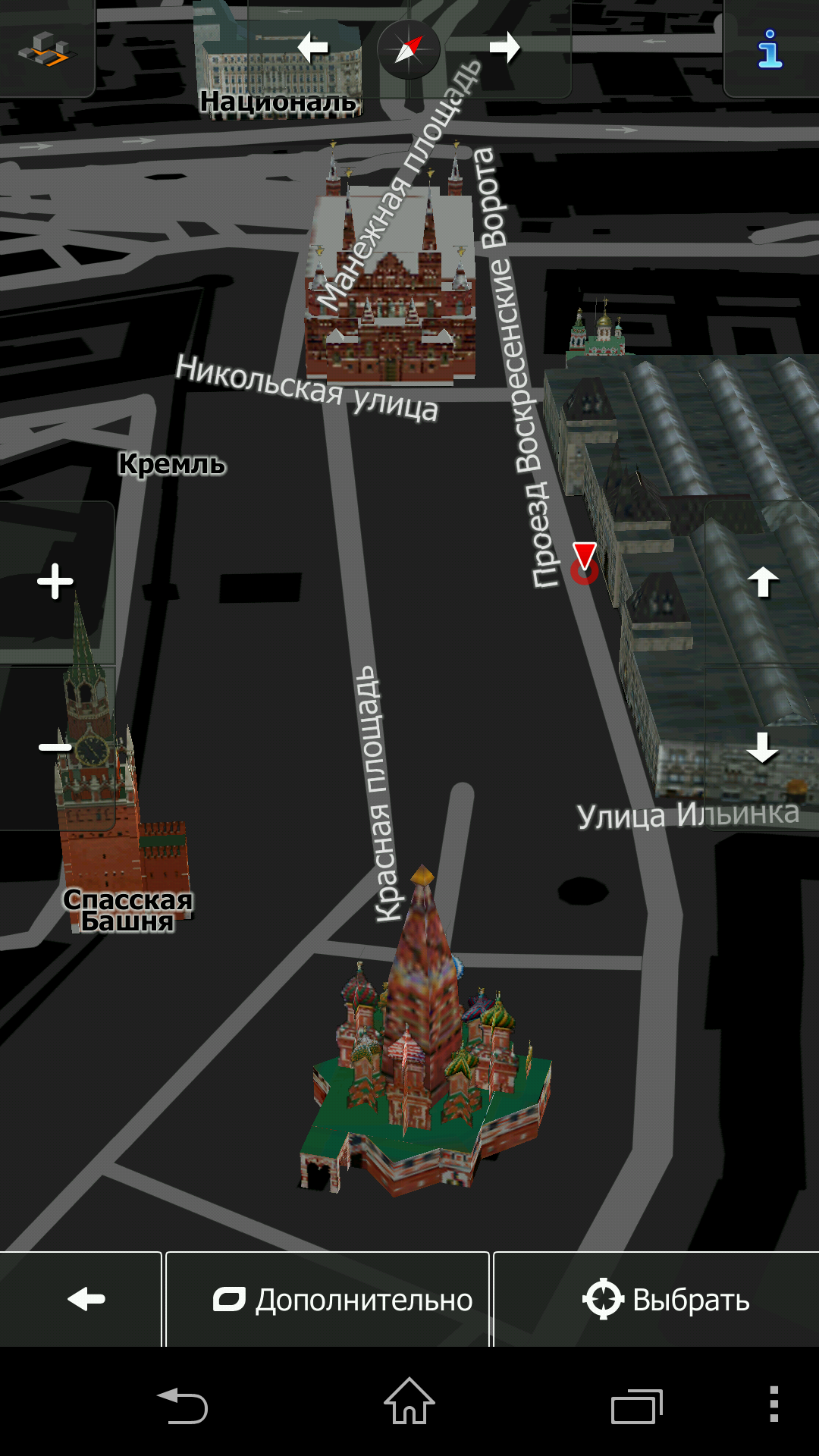This screenshot has width=819, height=1456.
Task: Tilt the map down with the arrow
Action: (x=763, y=748)
